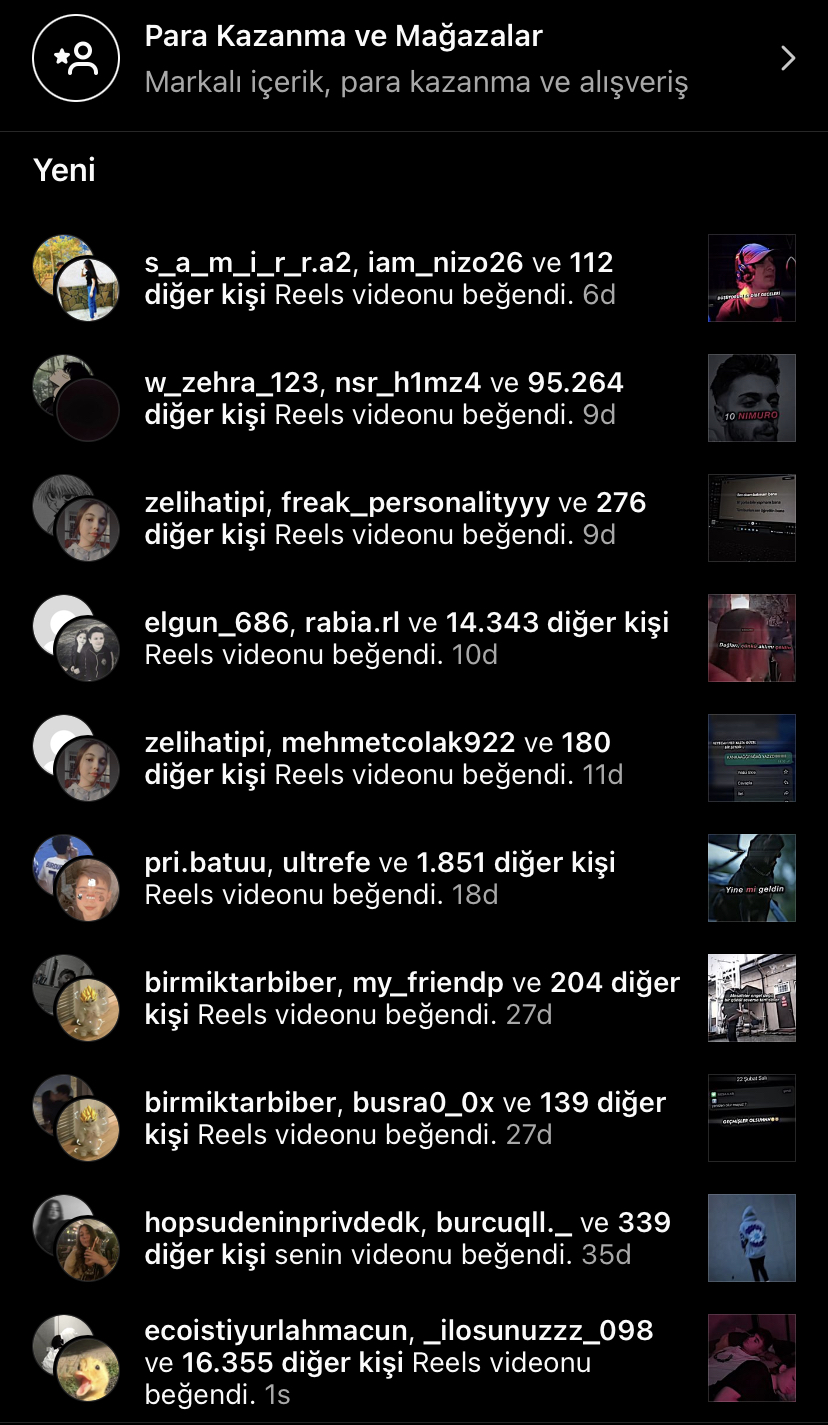Open notification from zelihatipi and mehmetcolak922
Viewport: 828px width, 1425px height.
click(414, 758)
